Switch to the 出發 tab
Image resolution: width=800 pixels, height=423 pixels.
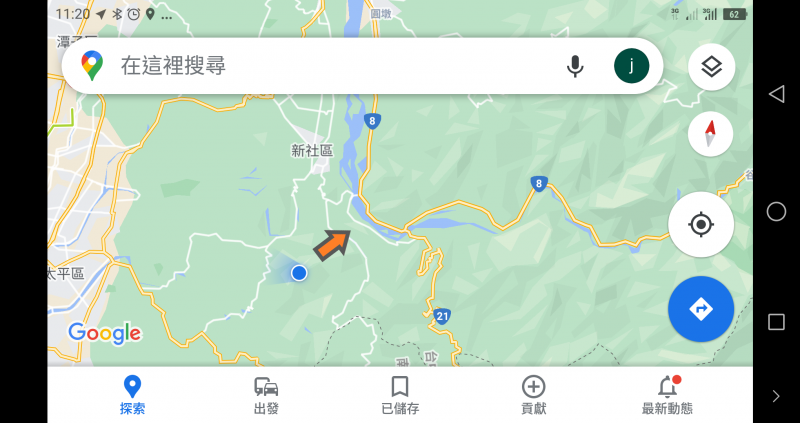pyautogui.click(x=266, y=395)
